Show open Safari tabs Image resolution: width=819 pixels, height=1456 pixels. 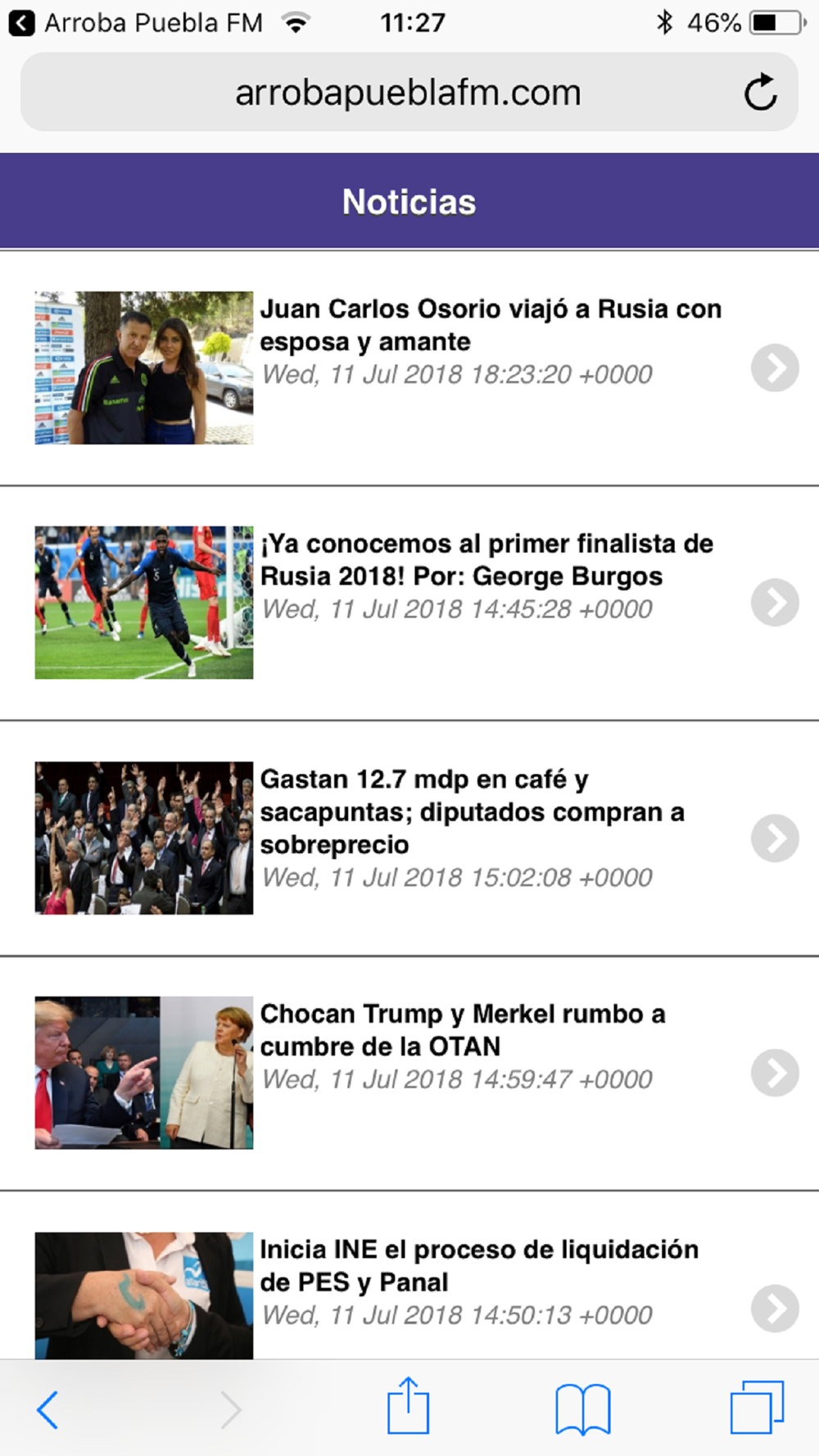pyautogui.click(x=757, y=1407)
